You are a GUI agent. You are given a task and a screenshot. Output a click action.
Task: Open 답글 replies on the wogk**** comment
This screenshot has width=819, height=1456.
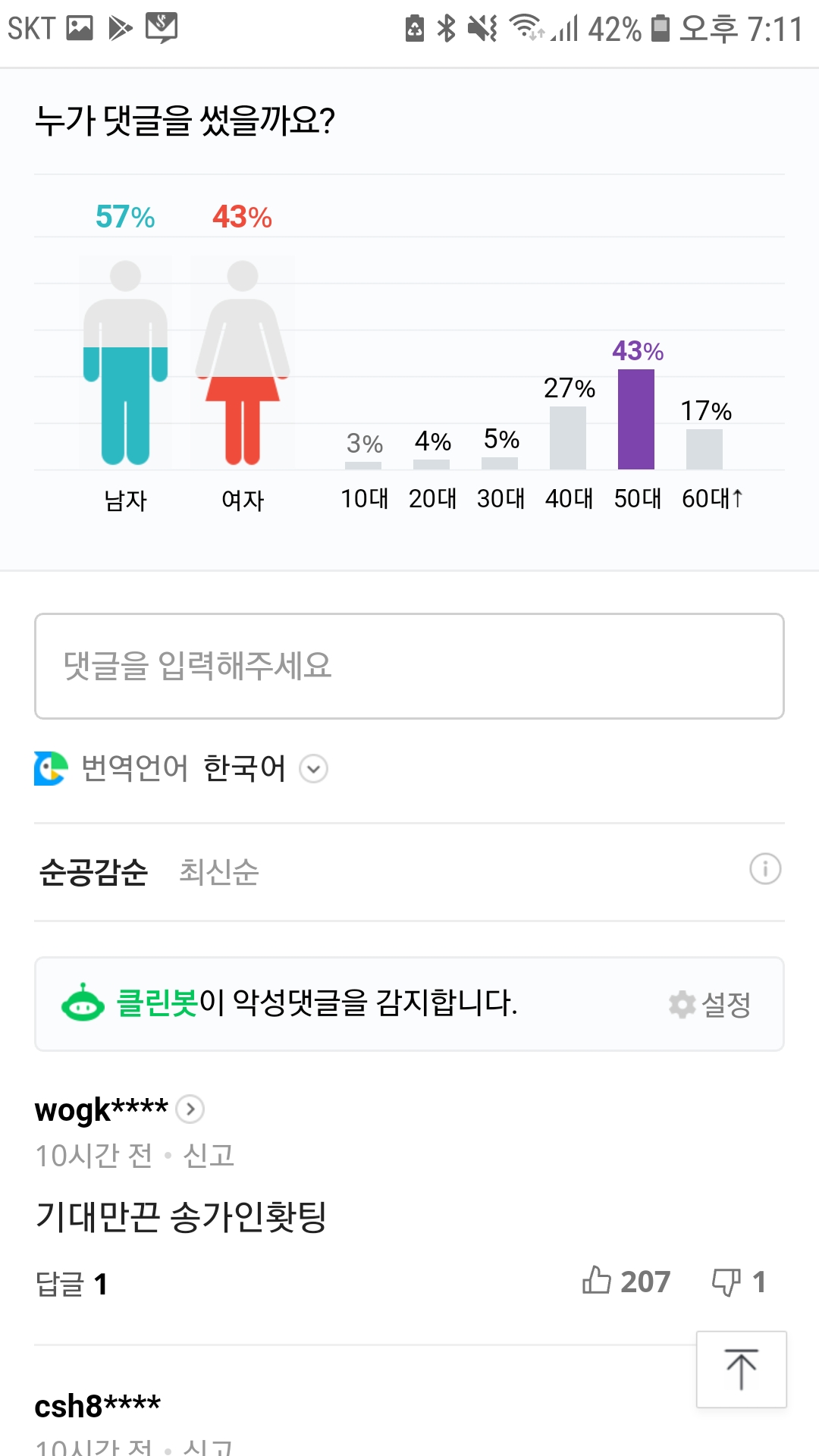[72, 1284]
